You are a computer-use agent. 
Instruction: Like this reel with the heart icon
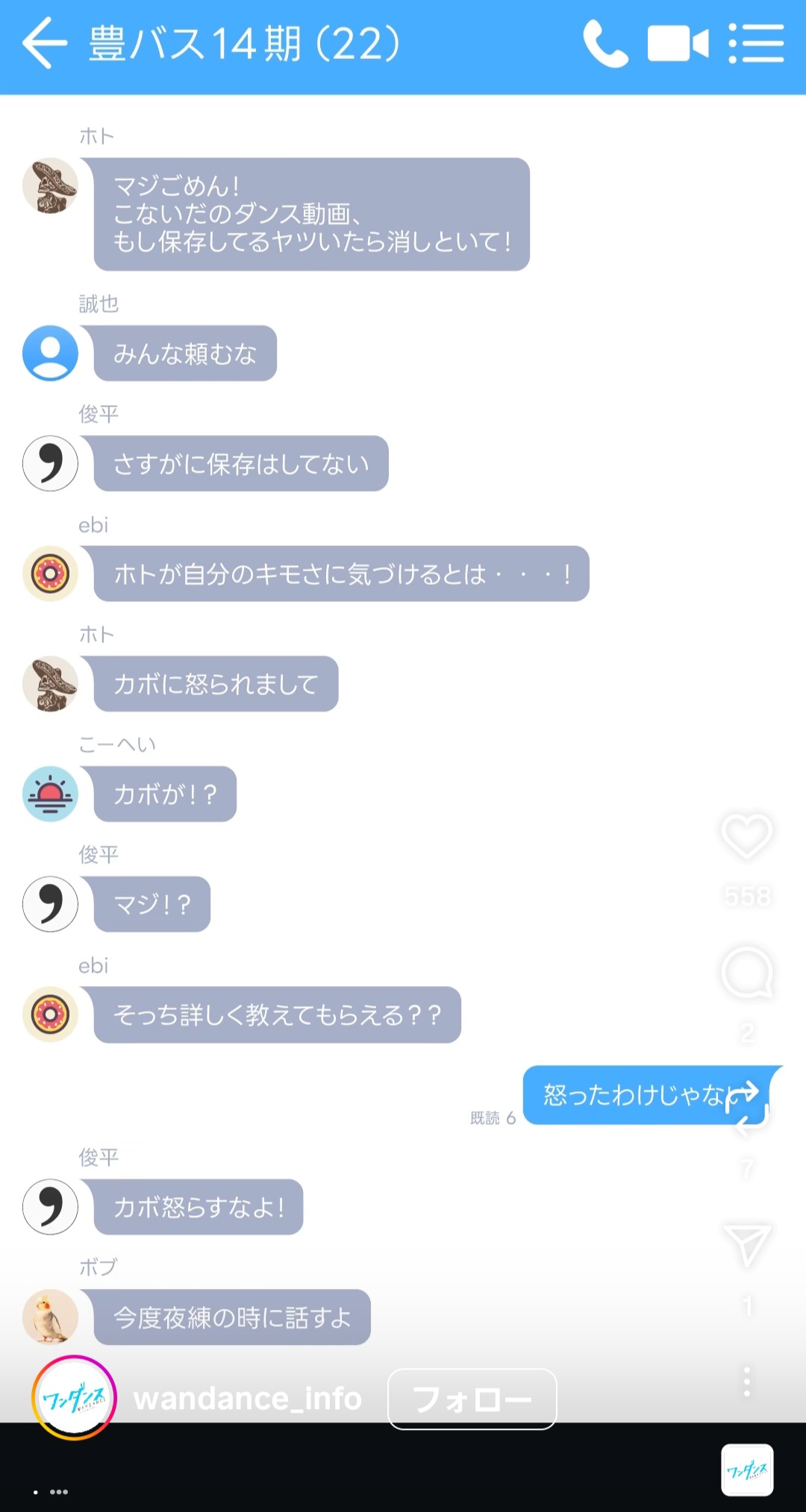[746, 835]
